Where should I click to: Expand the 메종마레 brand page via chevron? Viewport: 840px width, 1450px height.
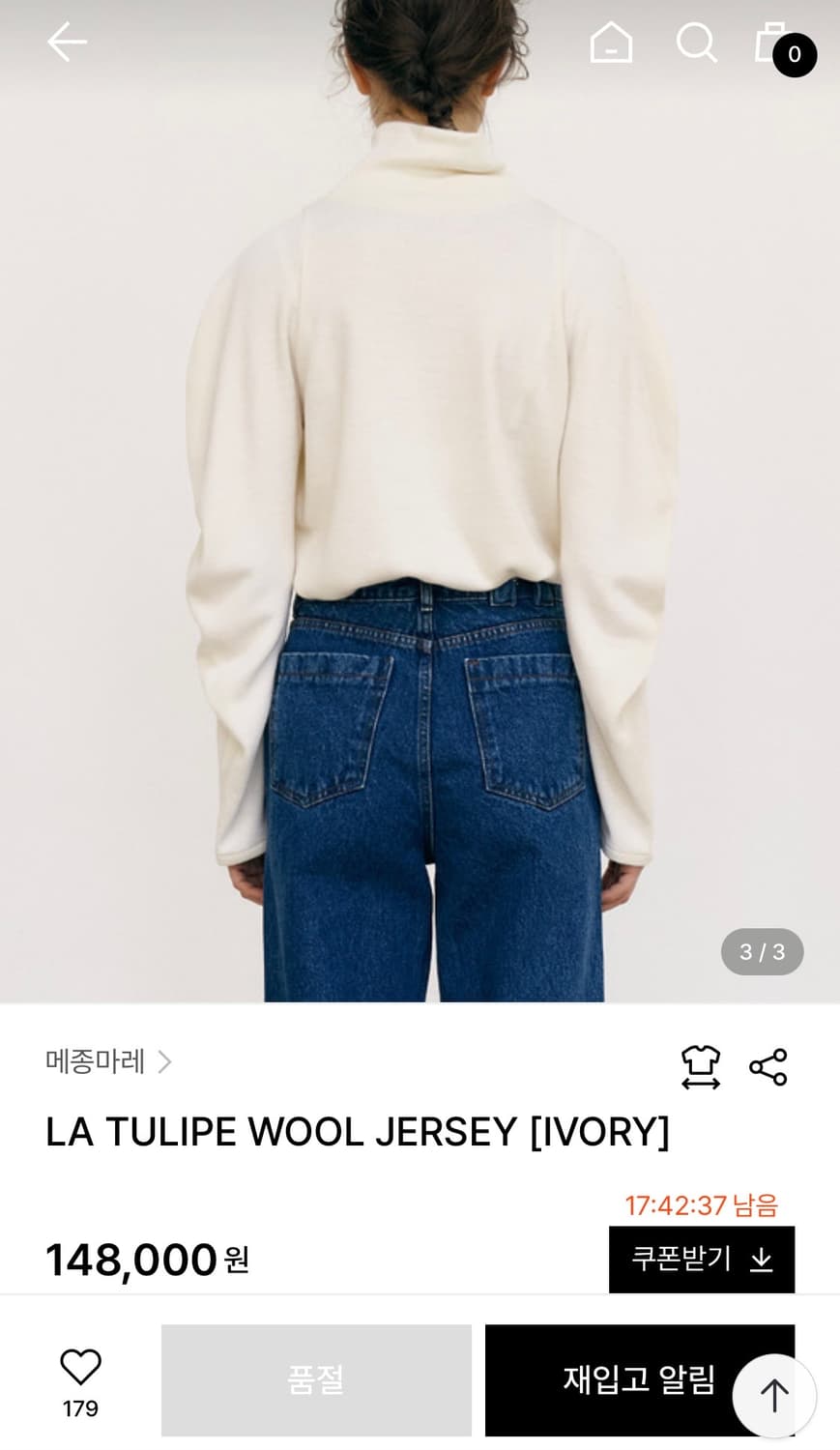point(165,1062)
